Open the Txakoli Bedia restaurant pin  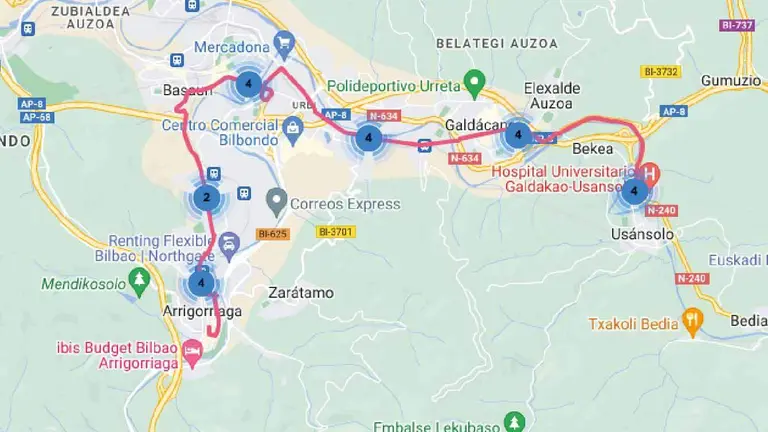691,322
